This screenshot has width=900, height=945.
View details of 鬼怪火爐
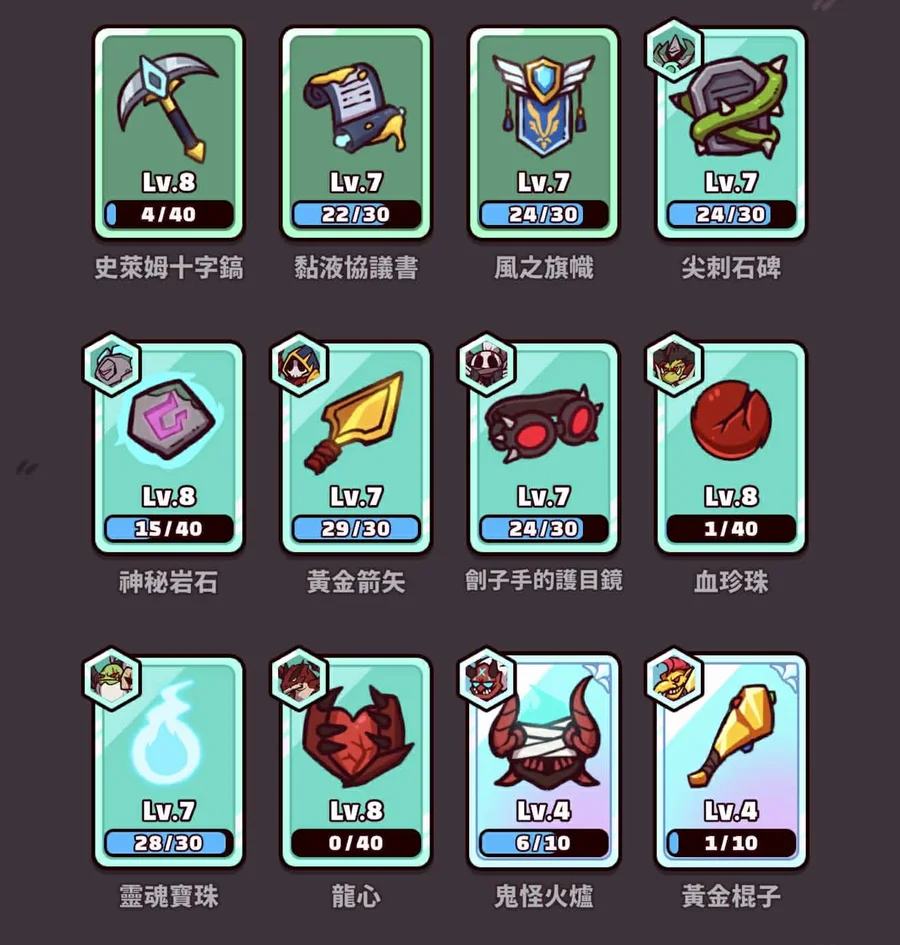543,760
